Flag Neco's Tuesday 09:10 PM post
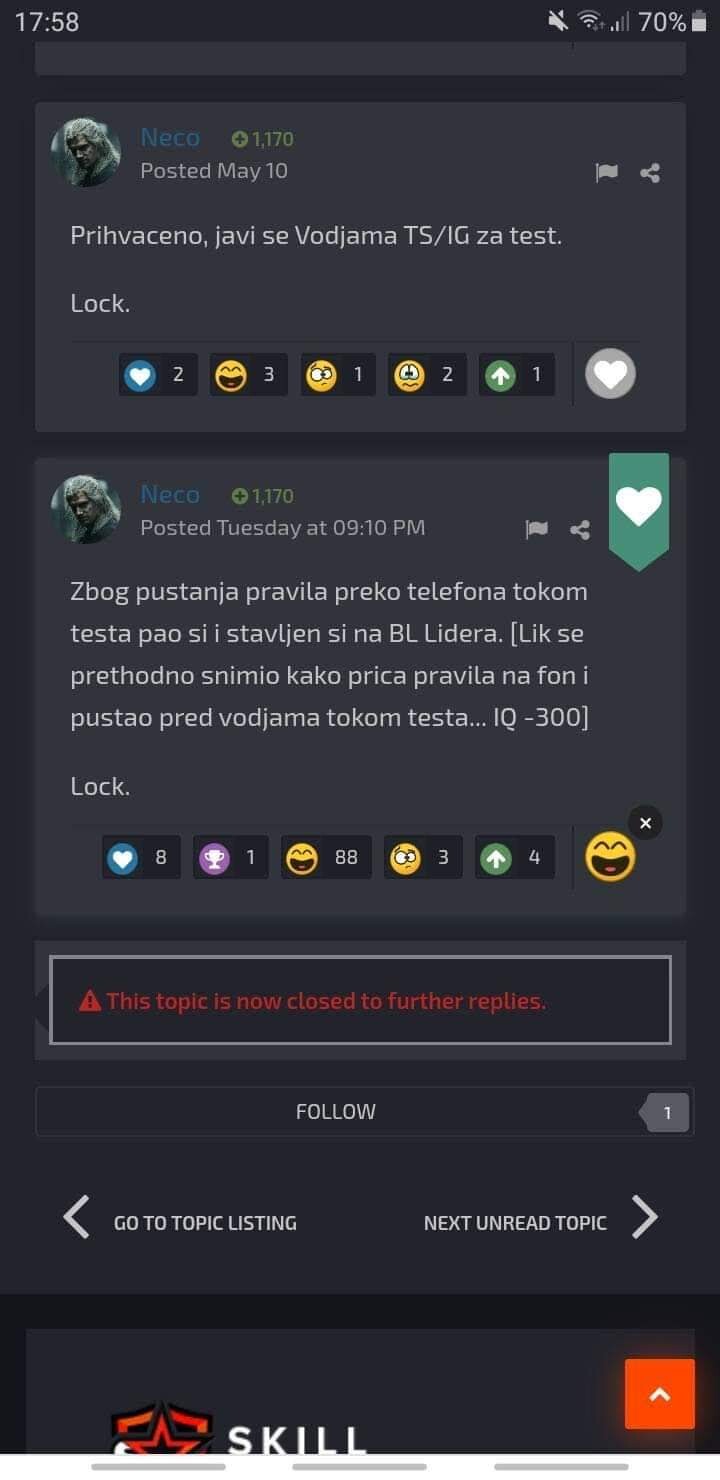The image size is (720, 1480). 537,530
